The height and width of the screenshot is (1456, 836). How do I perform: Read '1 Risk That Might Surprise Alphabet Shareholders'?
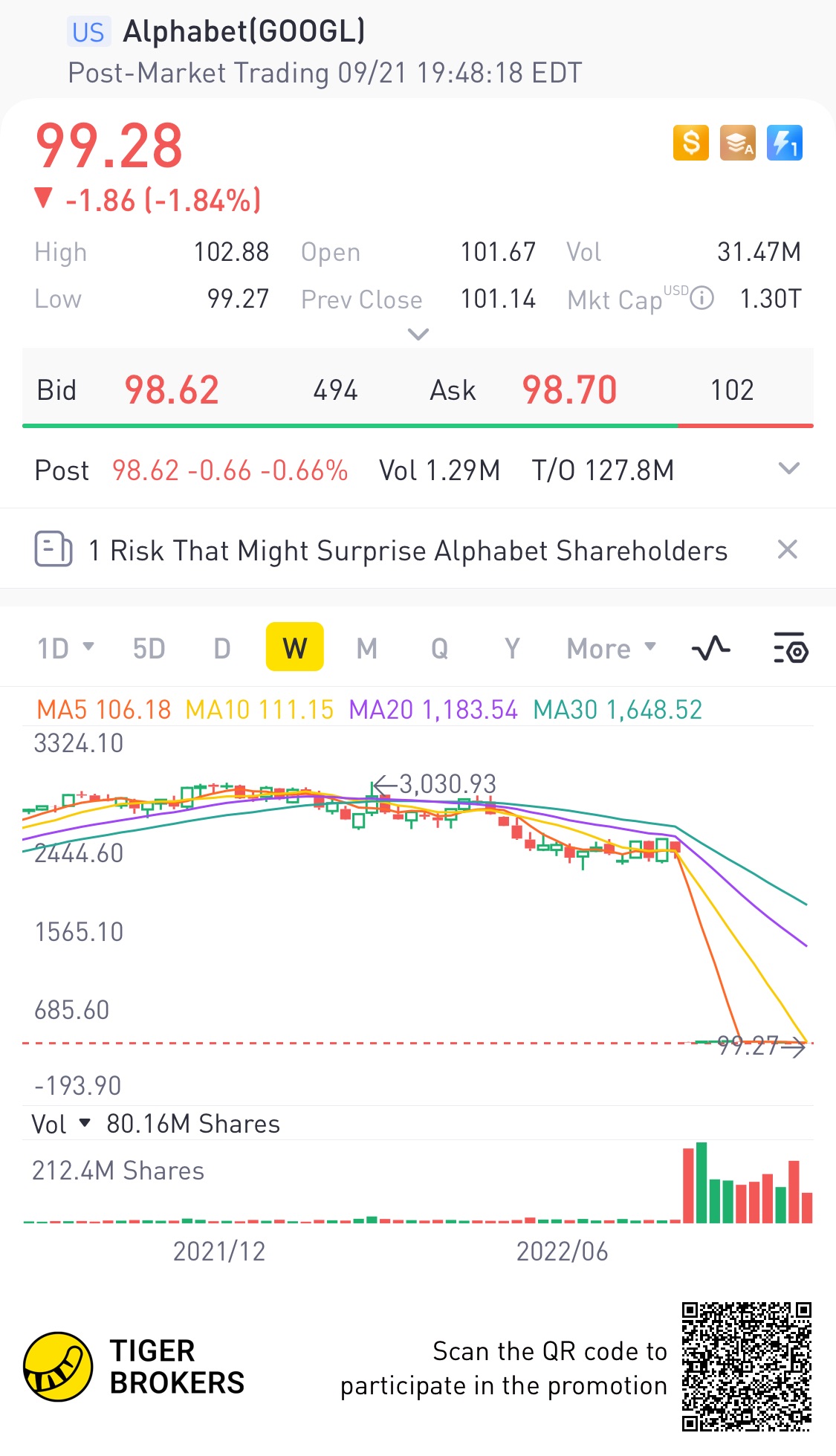pyautogui.click(x=407, y=551)
